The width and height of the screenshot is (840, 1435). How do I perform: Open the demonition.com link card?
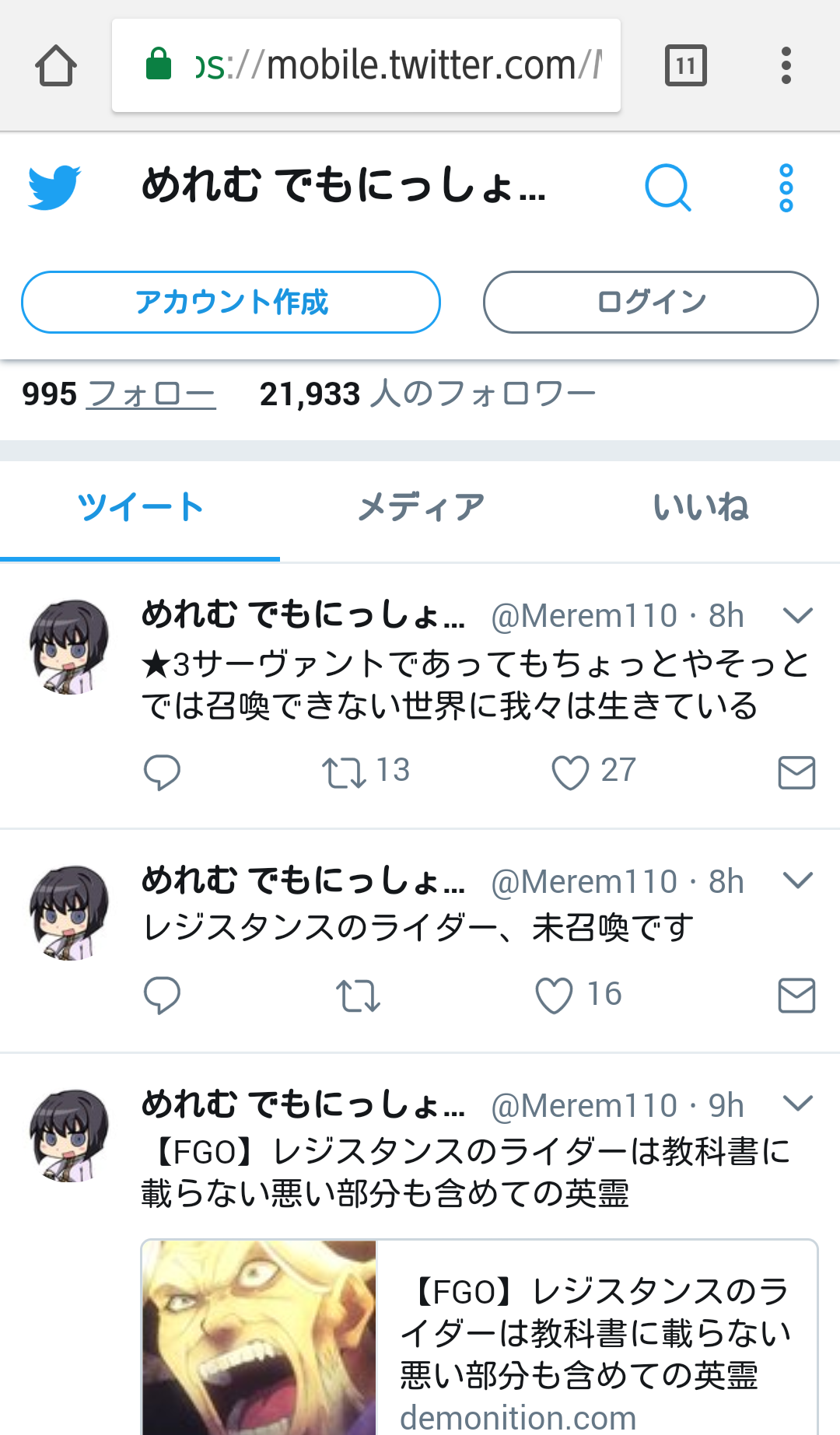479,1338
